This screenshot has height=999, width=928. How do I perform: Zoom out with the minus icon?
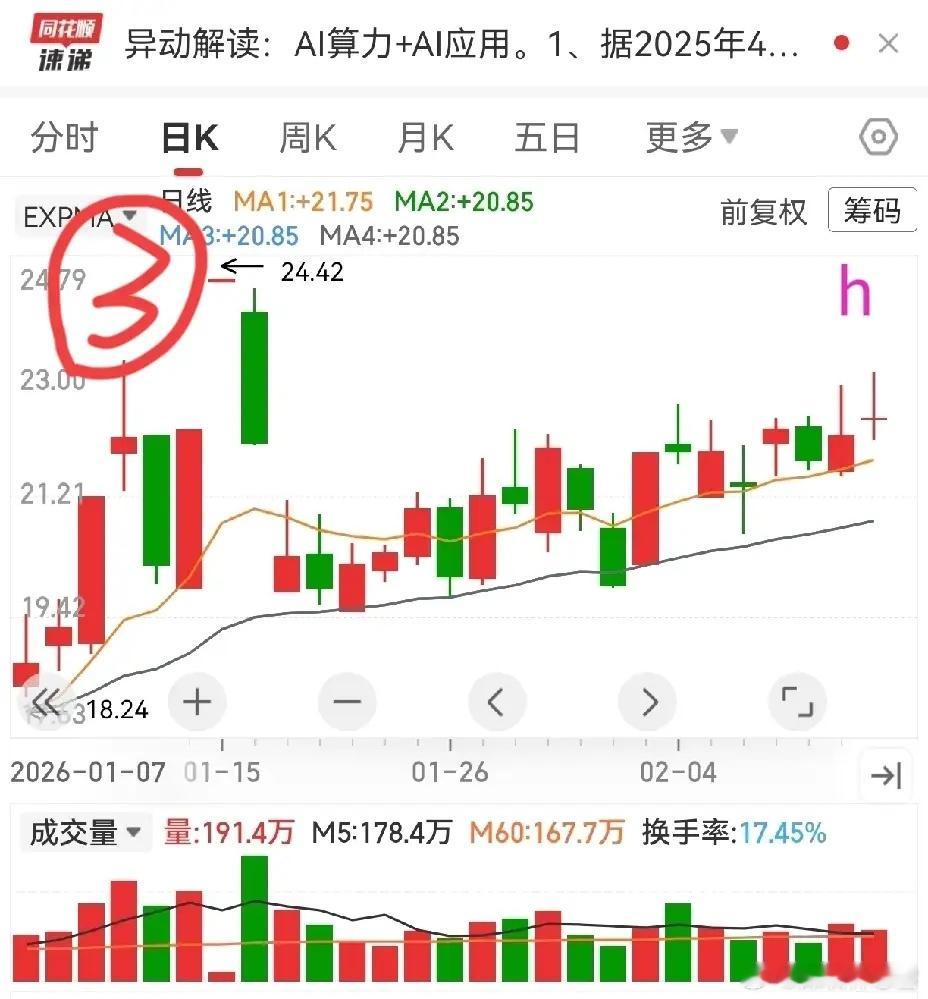(x=347, y=702)
